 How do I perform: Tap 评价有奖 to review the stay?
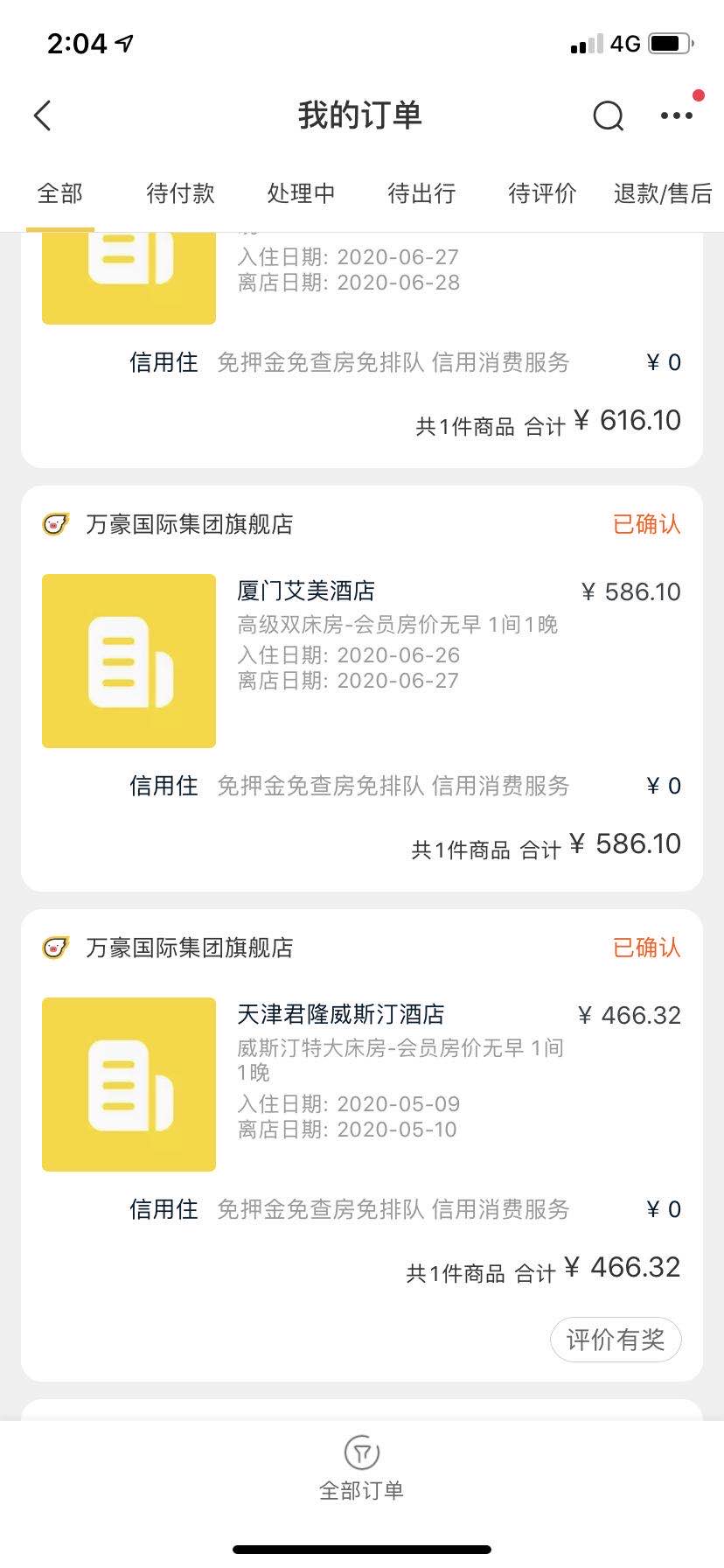click(615, 1340)
